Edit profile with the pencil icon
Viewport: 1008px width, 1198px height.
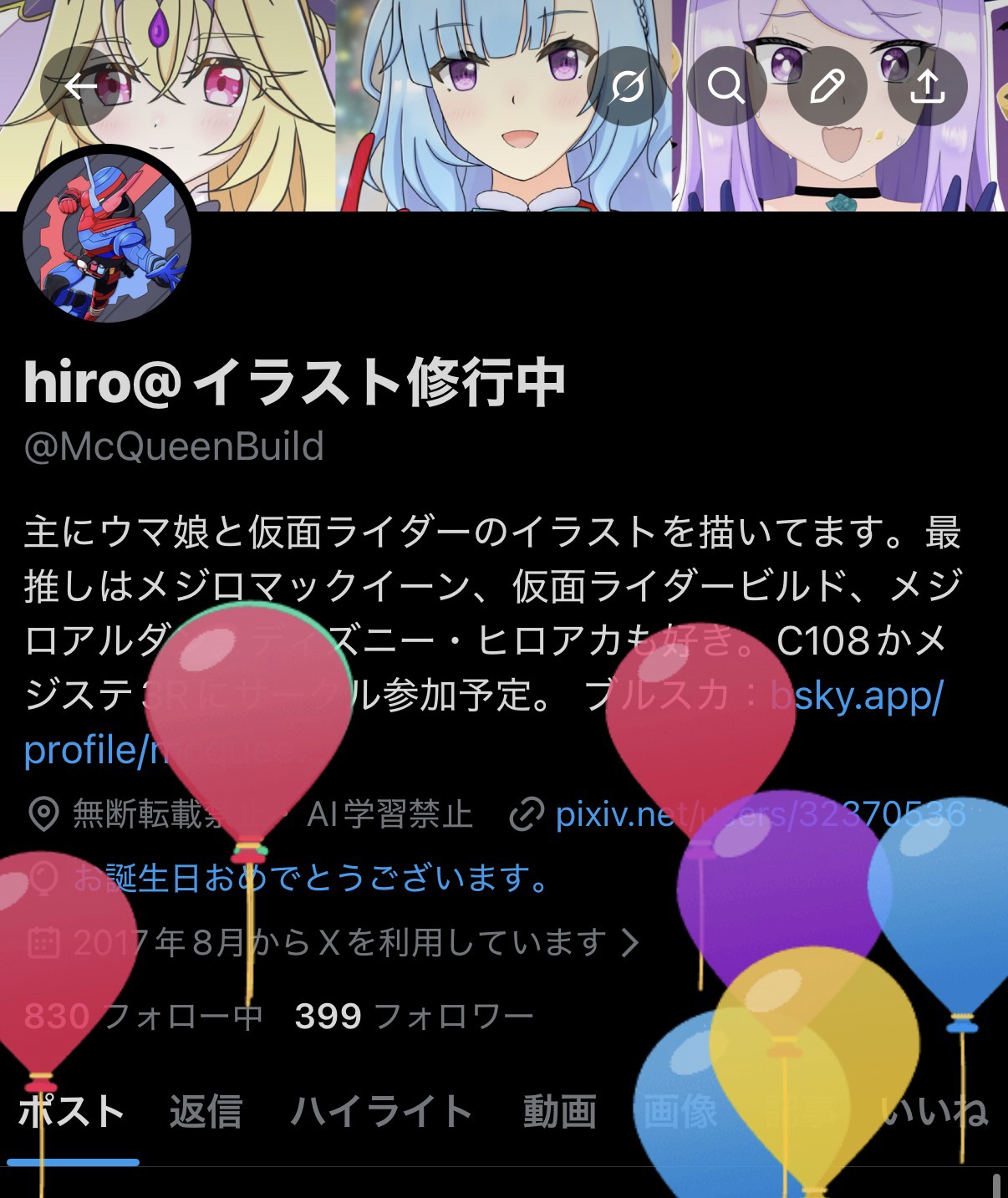click(x=827, y=85)
